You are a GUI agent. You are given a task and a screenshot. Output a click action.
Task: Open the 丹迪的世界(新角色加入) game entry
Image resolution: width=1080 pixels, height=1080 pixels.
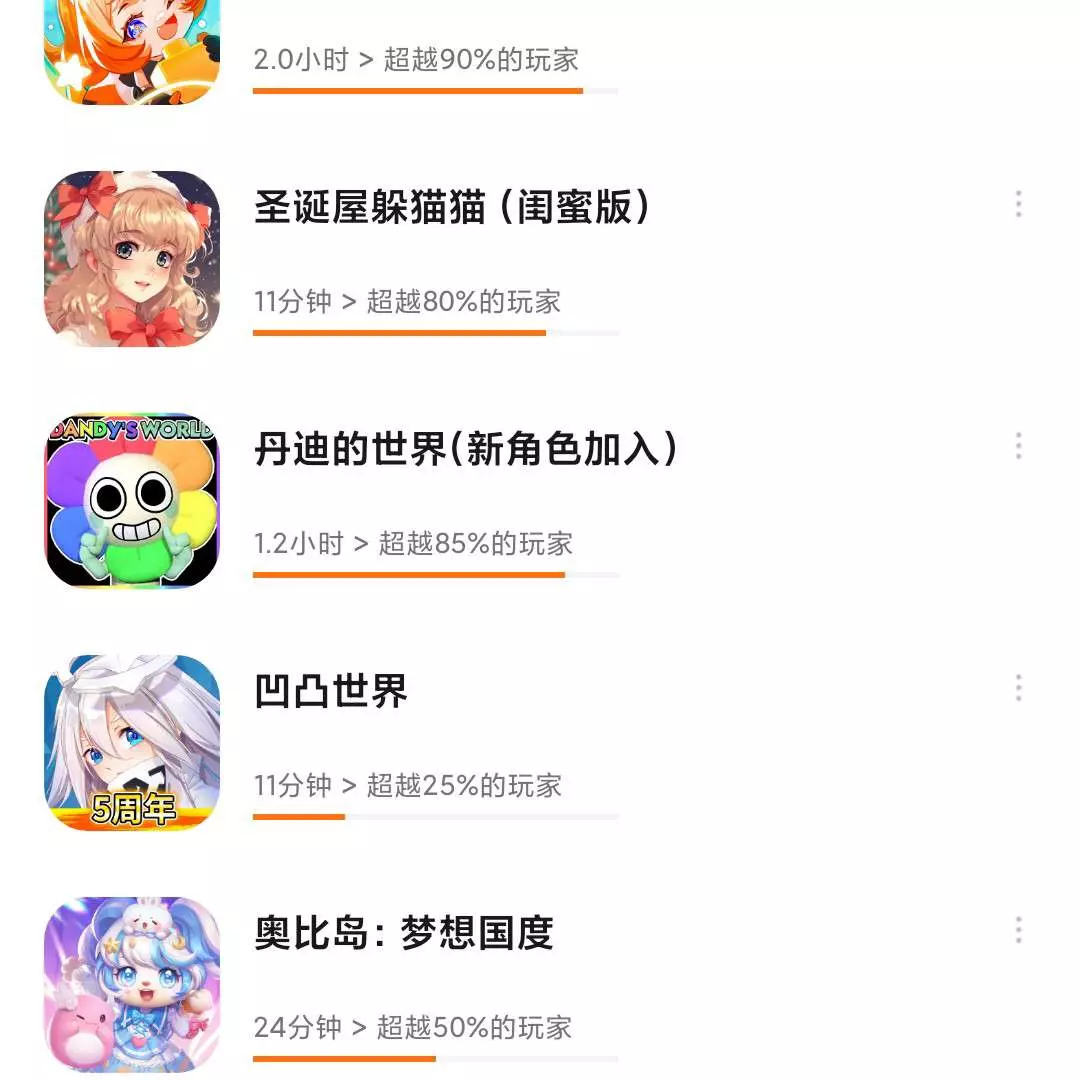click(466, 450)
